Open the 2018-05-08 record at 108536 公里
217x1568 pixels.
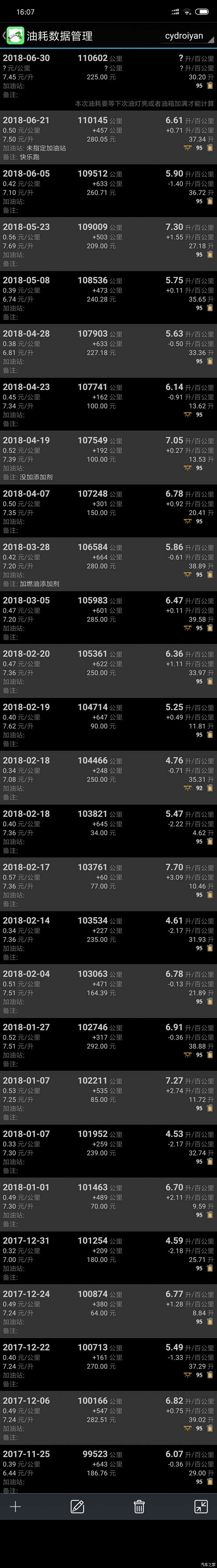(108, 298)
